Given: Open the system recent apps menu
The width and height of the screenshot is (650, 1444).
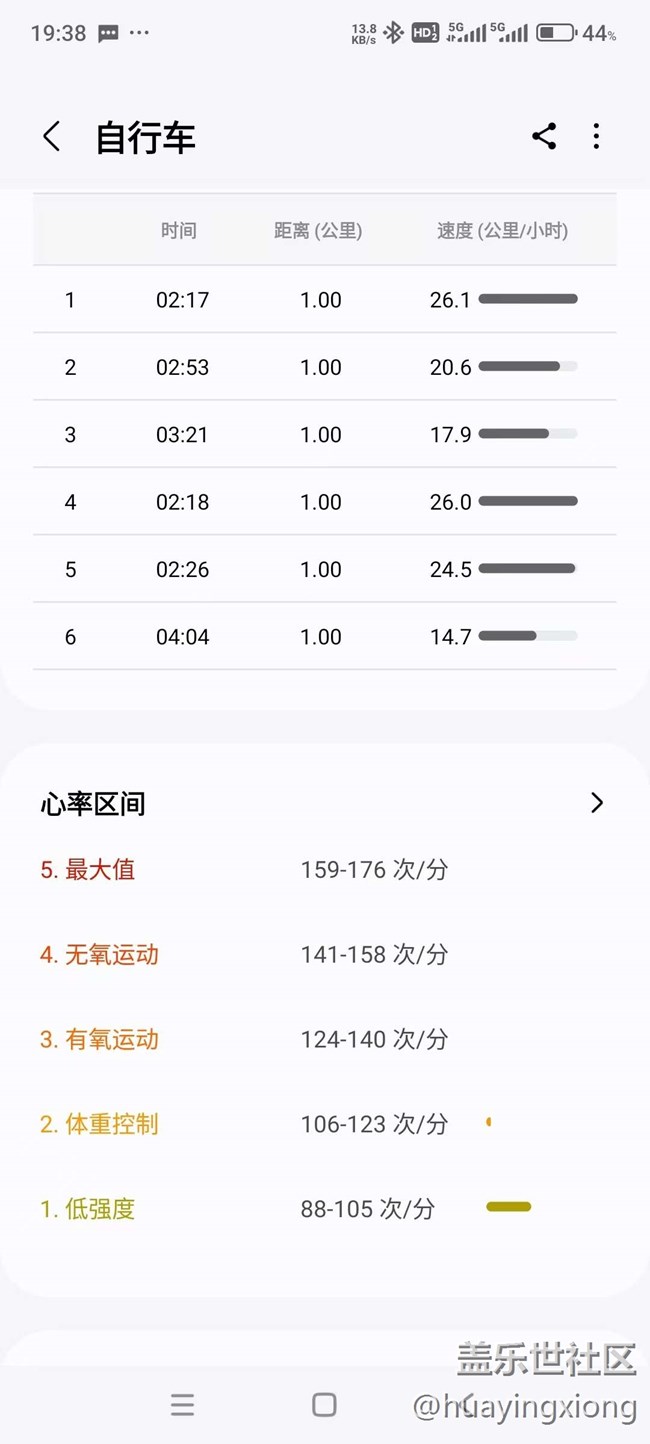Looking at the screenshot, I should (182, 1405).
